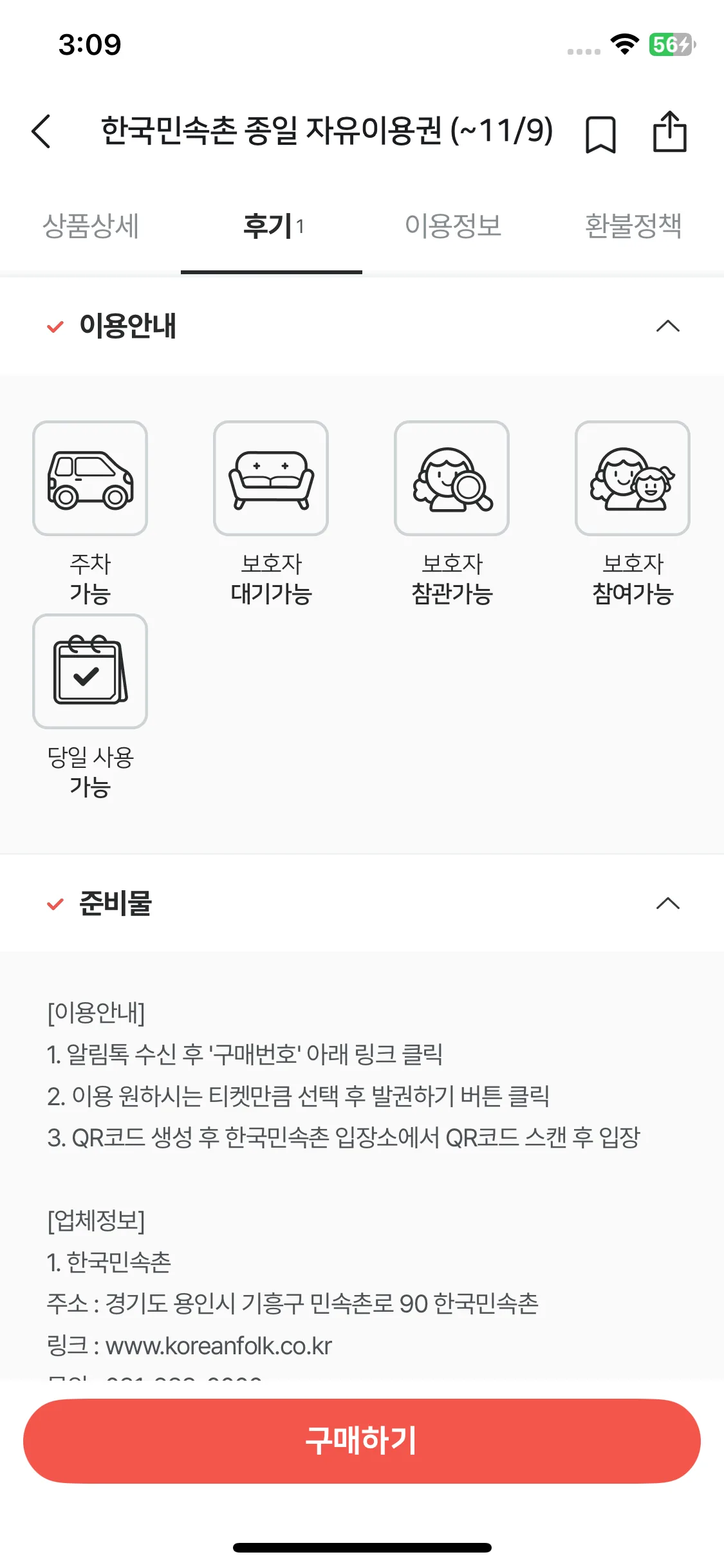Select the 당일 사용 가능 calendar icon
The image size is (724, 1568).
click(x=89, y=671)
